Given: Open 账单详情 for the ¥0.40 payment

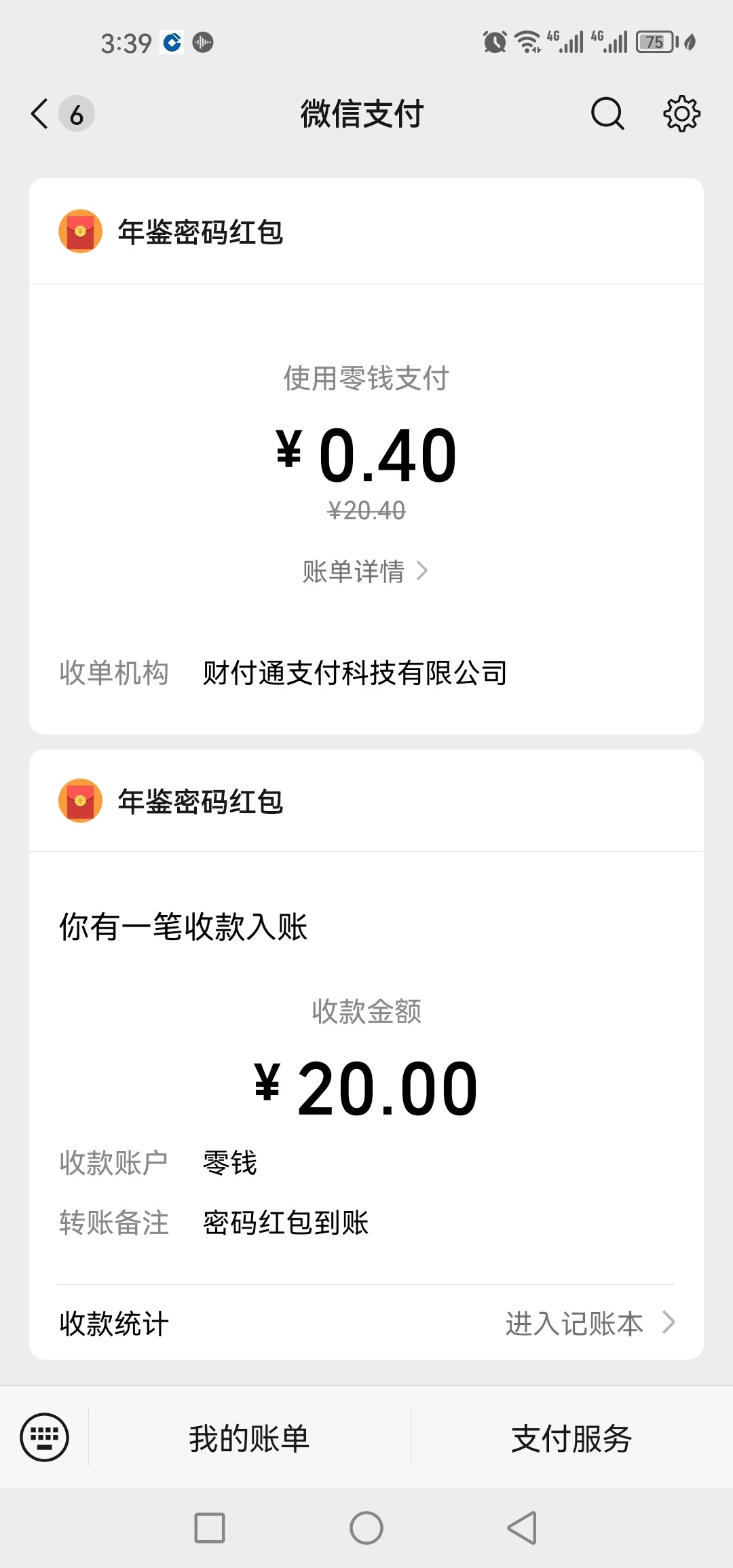Looking at the screenshot, I should pyautogui.click(x=365, y=572).
